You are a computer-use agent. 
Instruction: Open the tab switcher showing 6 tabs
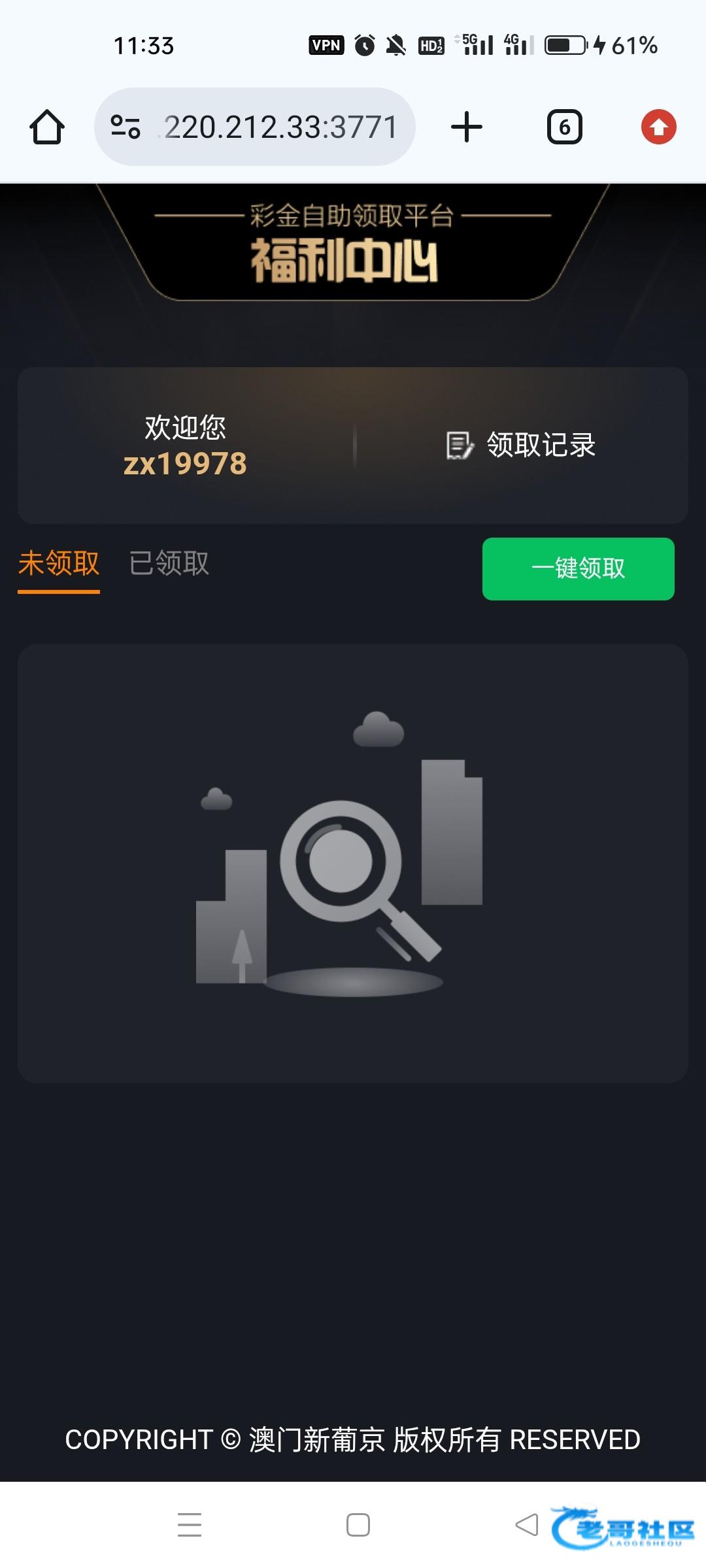click(x=564, y=127)
